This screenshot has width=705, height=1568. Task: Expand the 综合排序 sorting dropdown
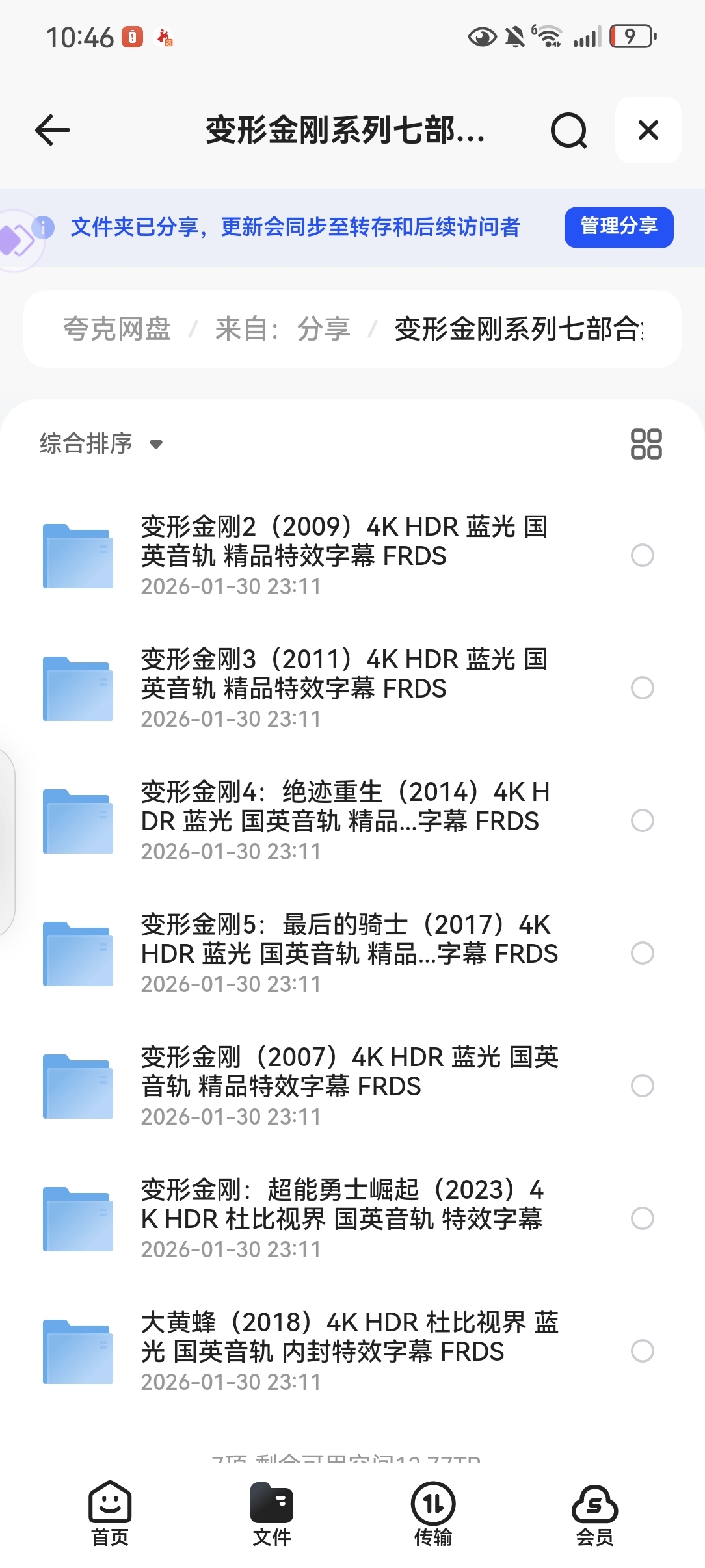point(101,444)
